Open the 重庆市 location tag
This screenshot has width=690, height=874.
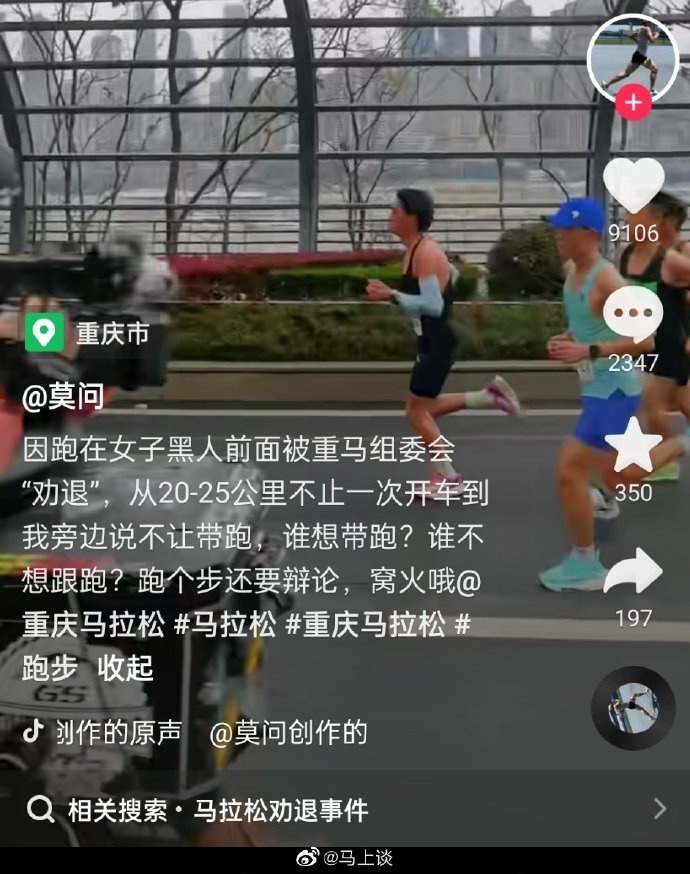click(x=89, y=332)
